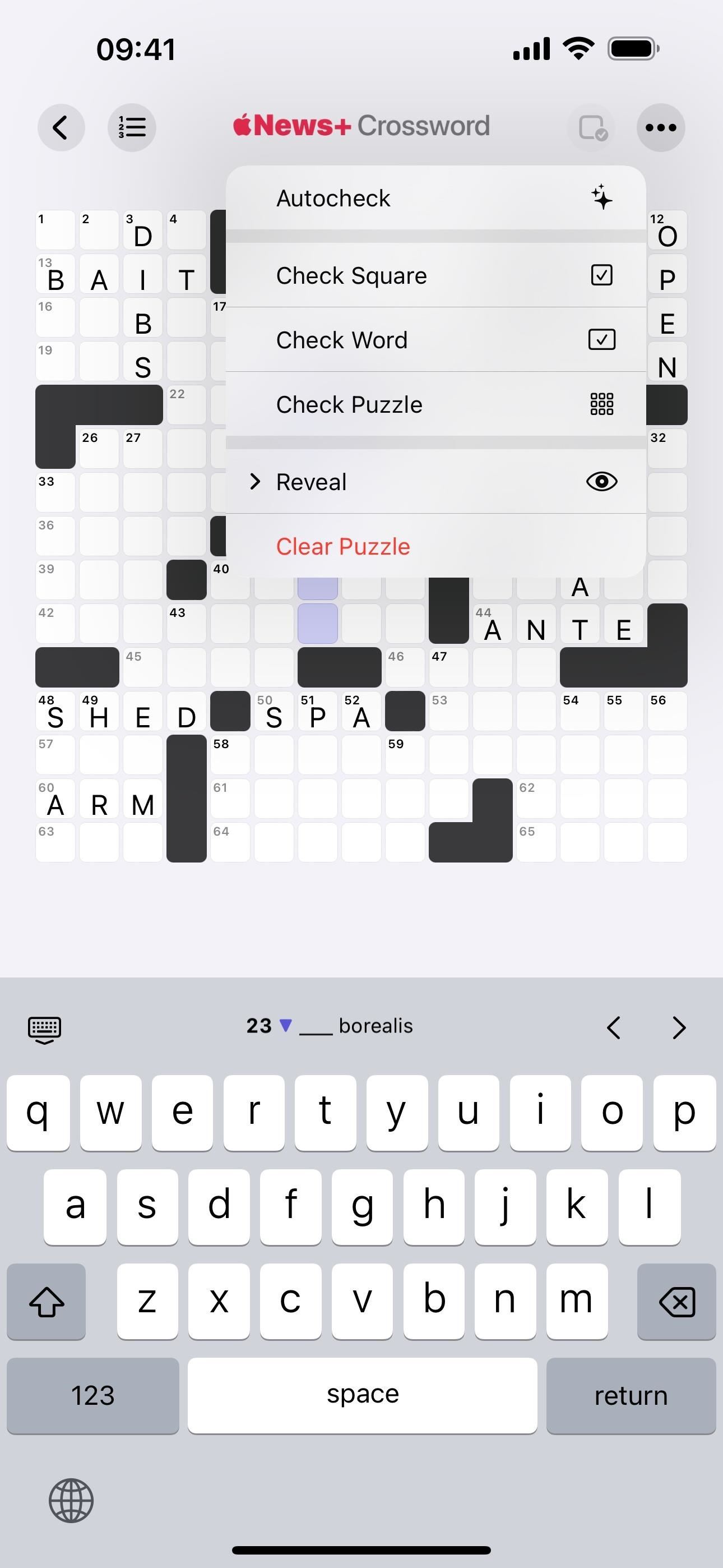Select Check Square

tap(435, 276)
